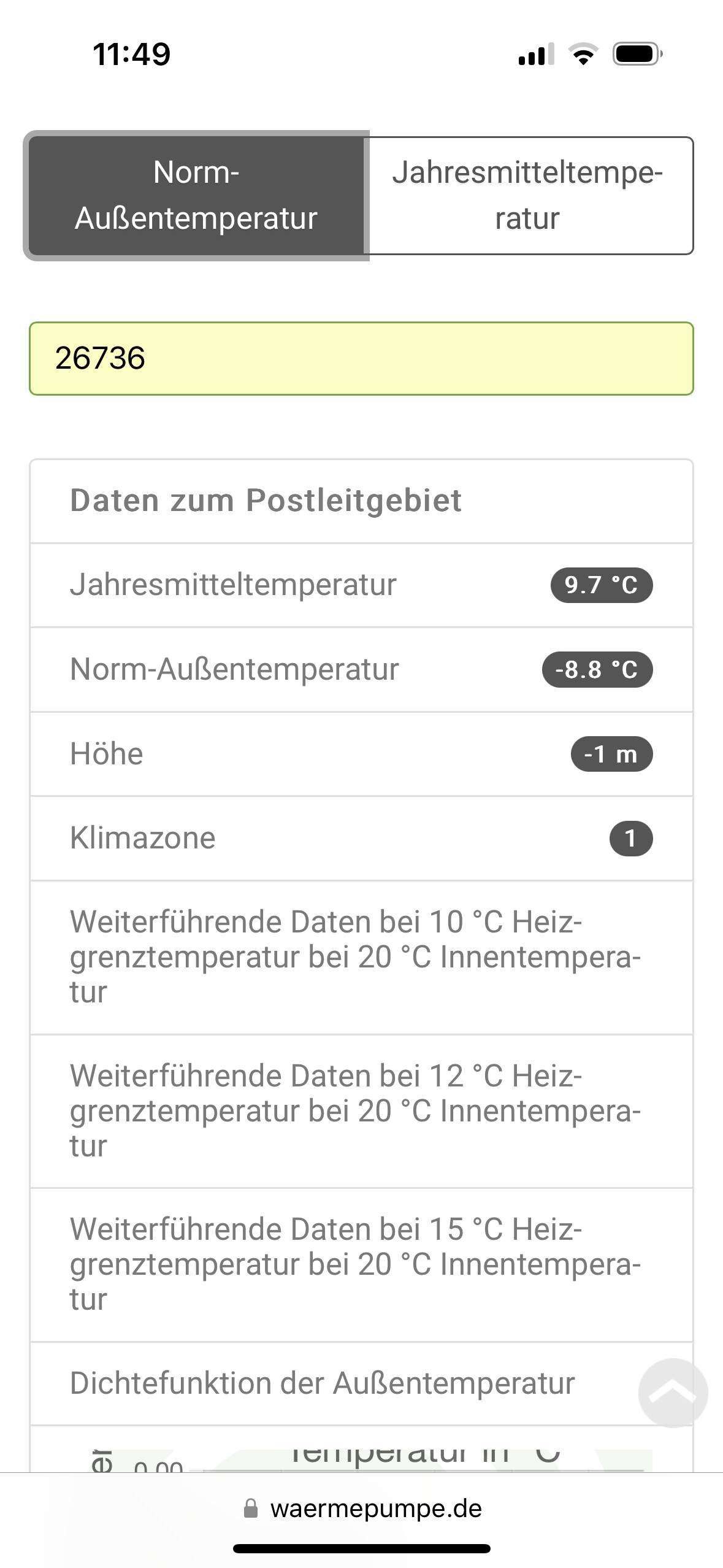Tap the scroll-to-top arrow button

673,1393
